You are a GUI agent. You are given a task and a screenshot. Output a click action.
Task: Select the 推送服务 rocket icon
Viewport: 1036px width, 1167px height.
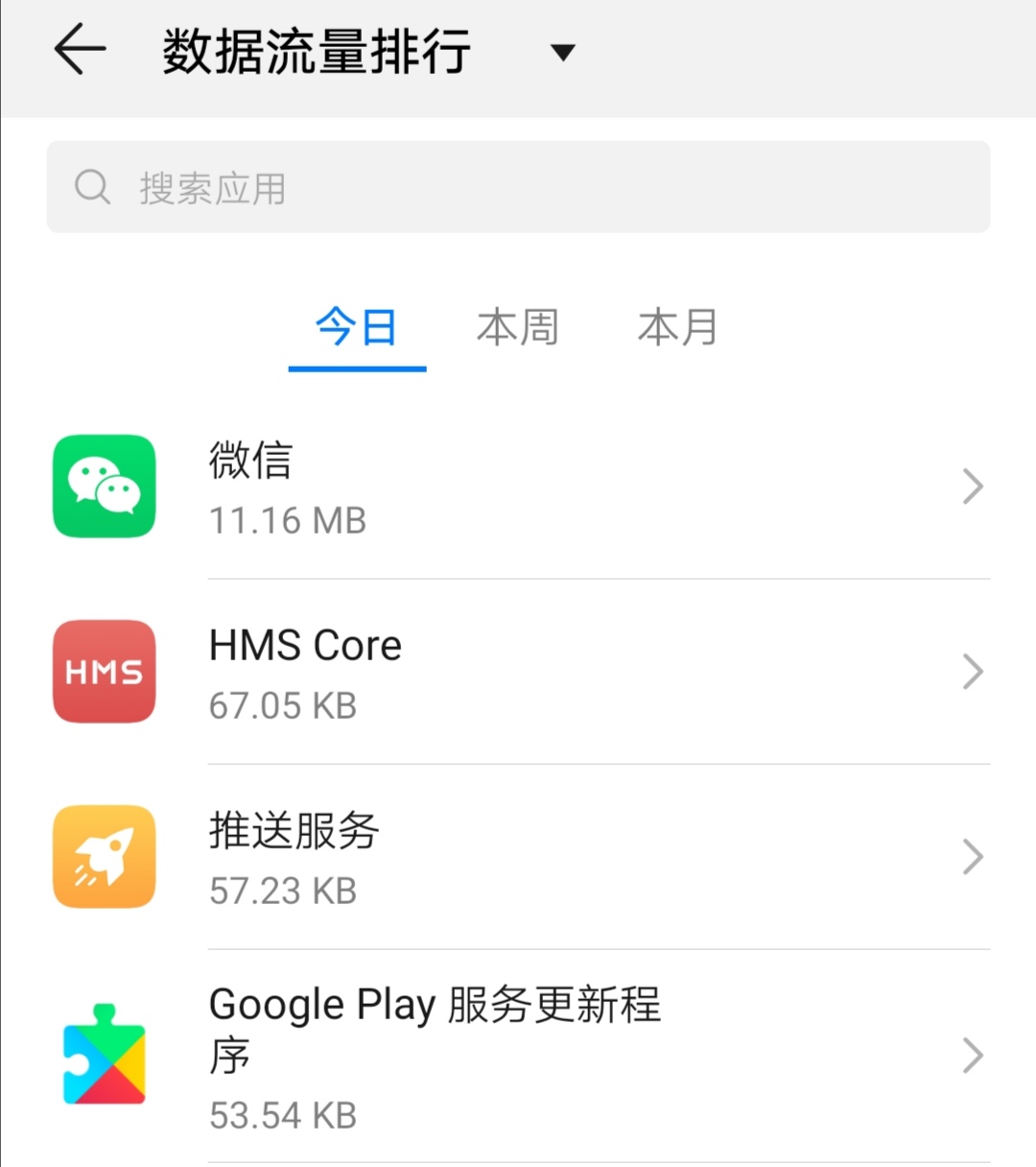(104, 857)
